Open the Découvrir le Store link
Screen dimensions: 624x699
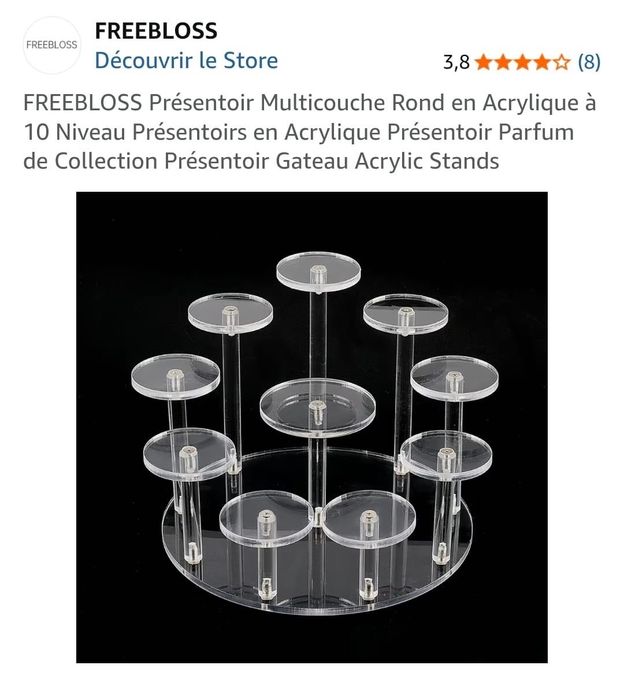[x=186, y=60]
